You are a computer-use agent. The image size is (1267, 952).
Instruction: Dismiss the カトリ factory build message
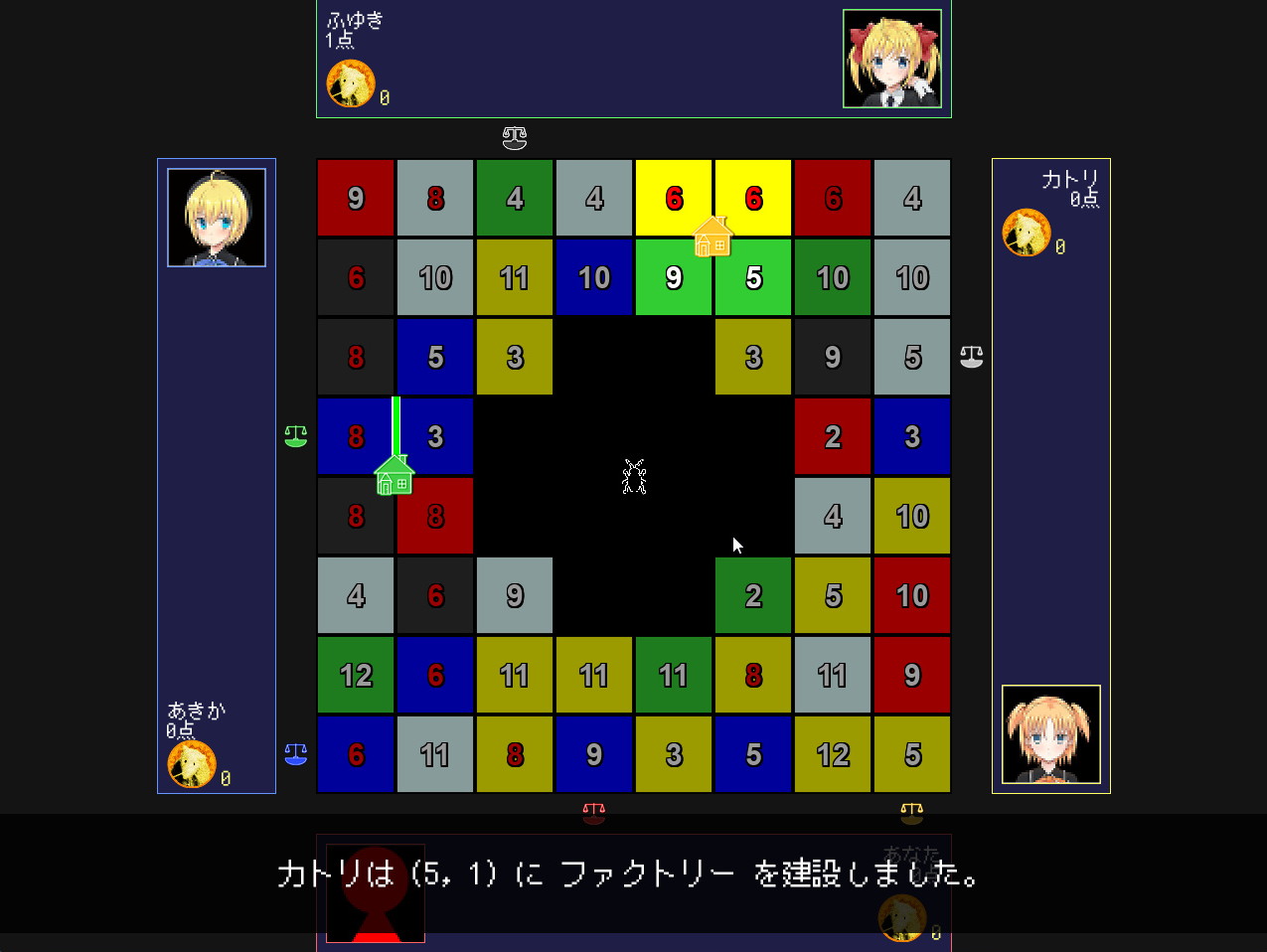(x=632, y=873)
